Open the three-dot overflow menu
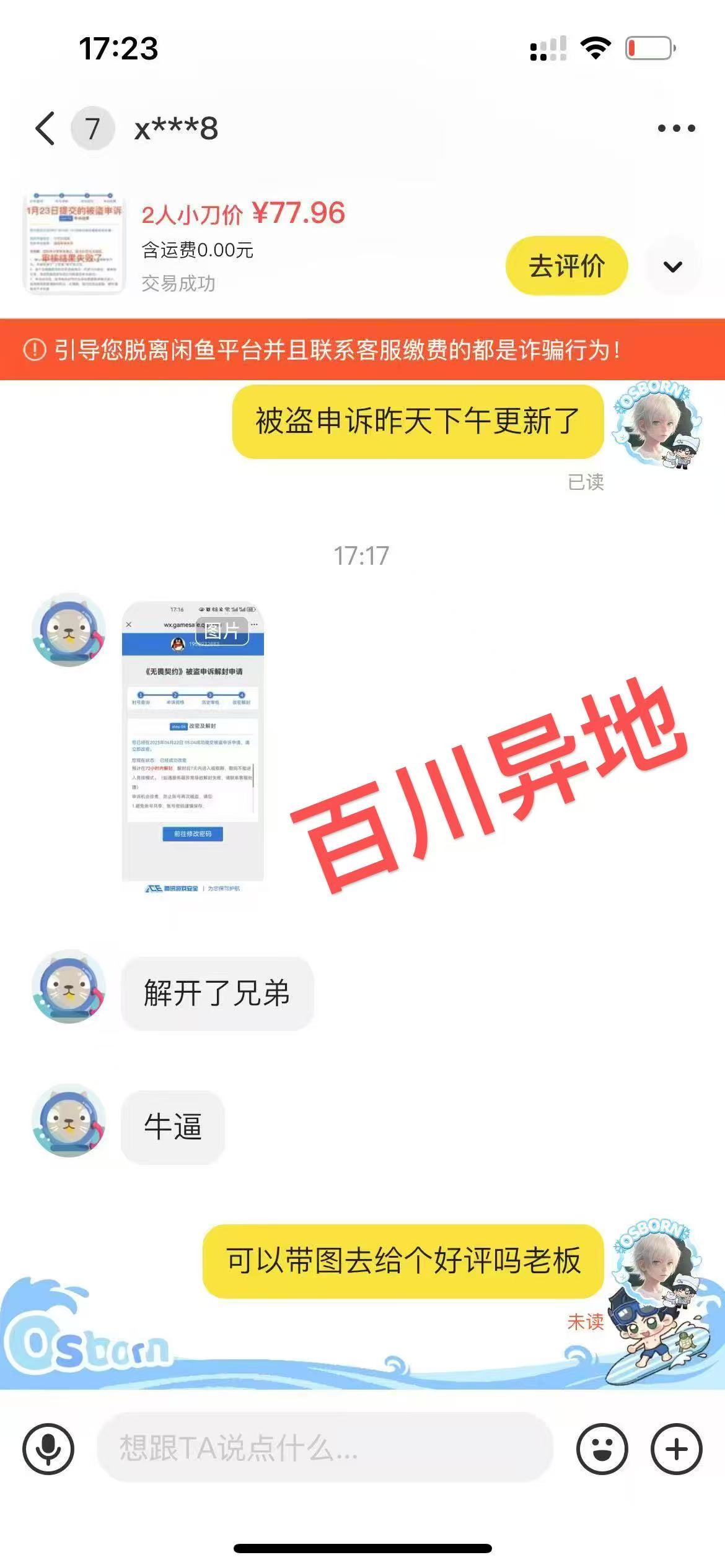Screen dimensions: 725x1568 click(676, 129)
